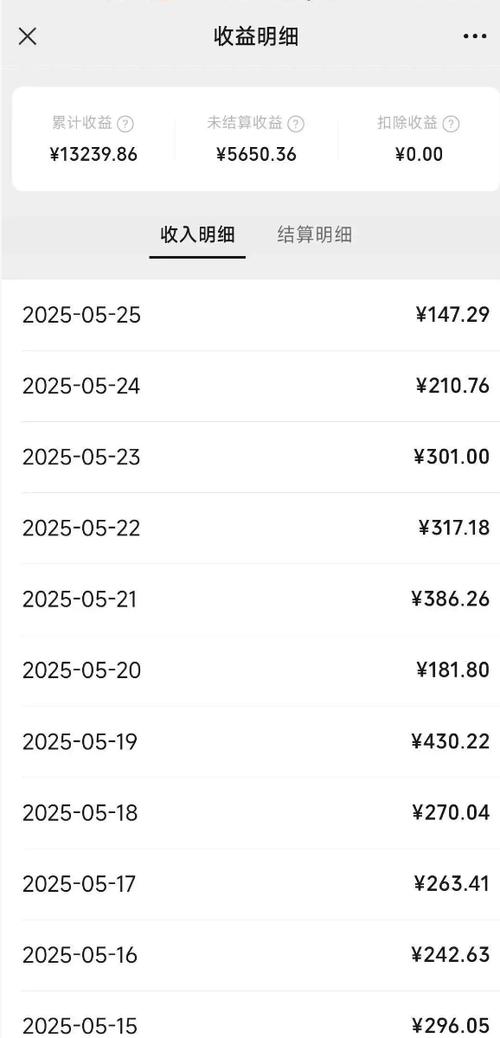Switch to the 结算明细 tab

(315, 234)
